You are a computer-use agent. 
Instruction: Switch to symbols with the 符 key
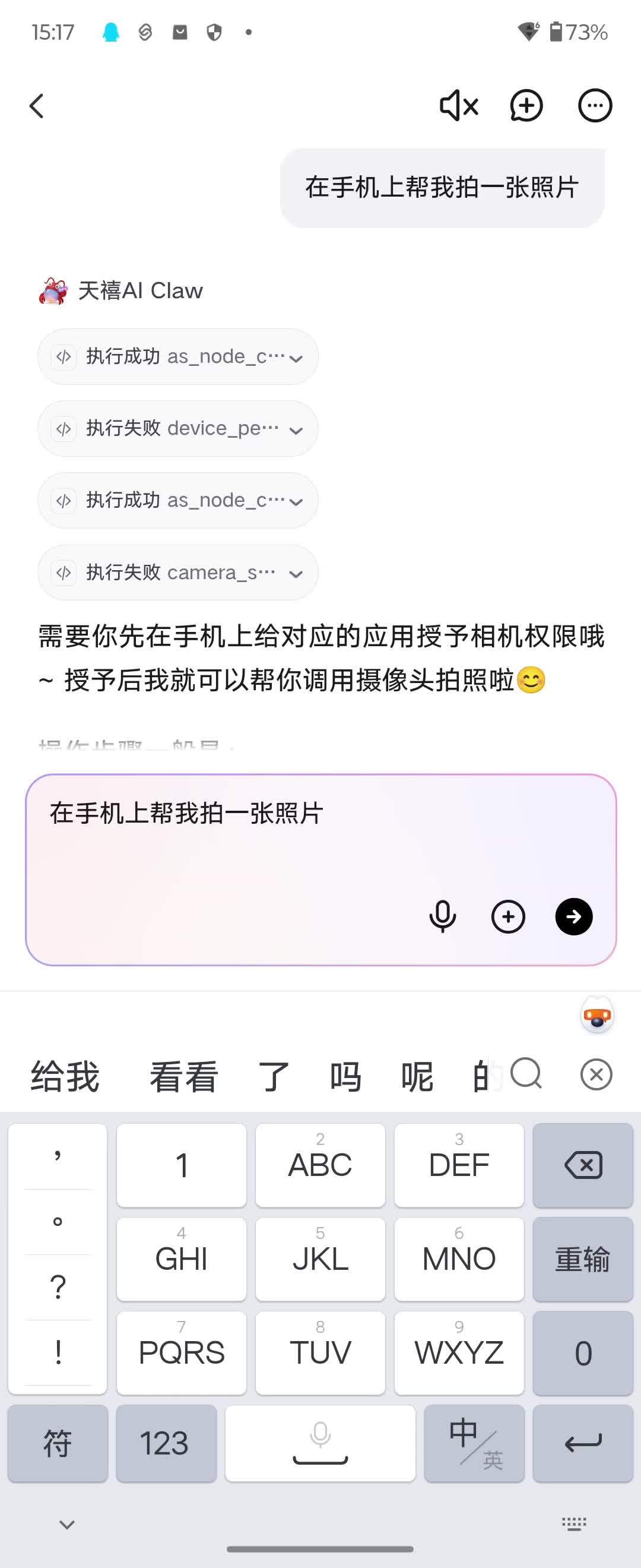click(x=58, y=1443)
